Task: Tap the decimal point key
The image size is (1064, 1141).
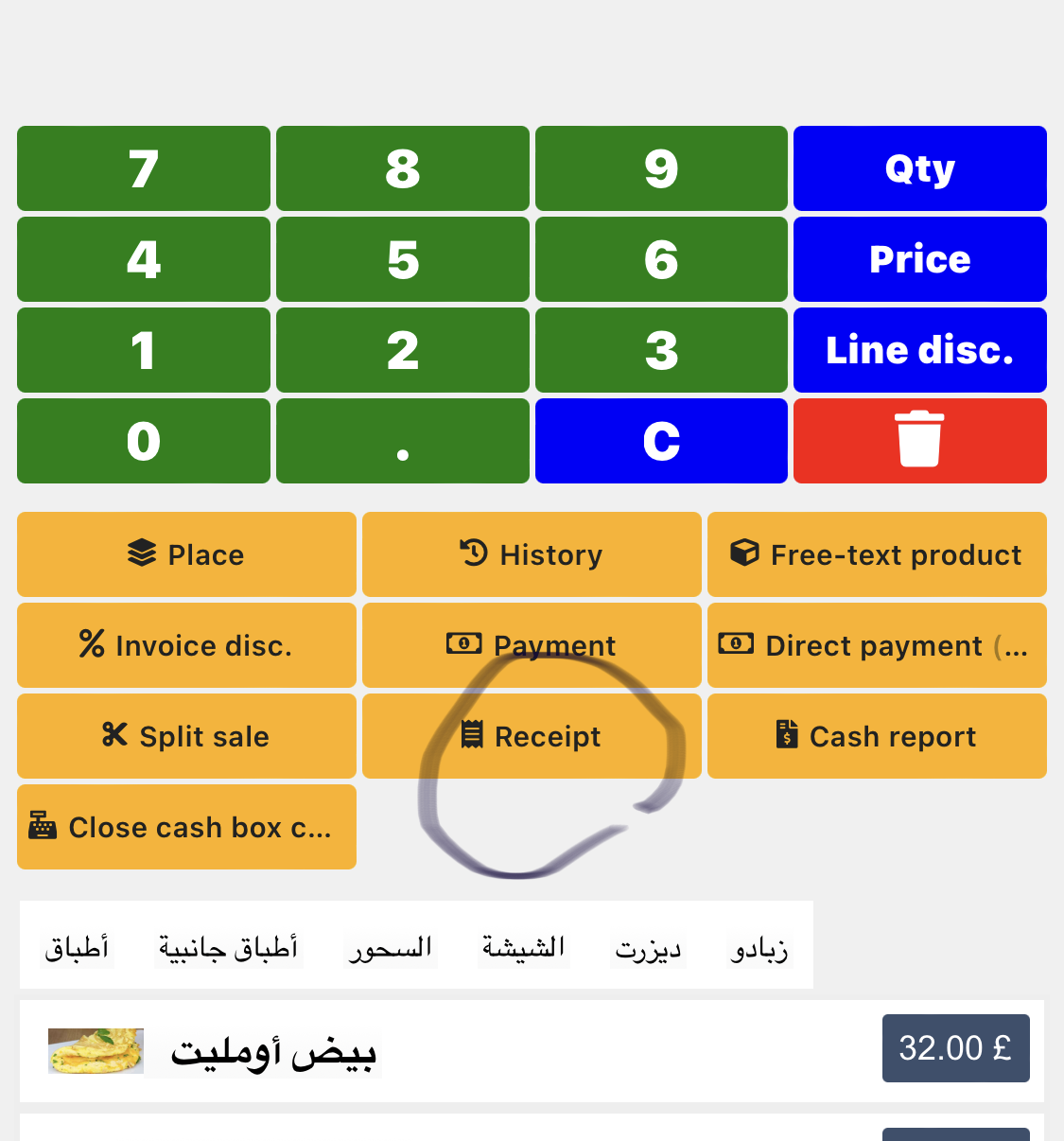Action: click(402, 441)
